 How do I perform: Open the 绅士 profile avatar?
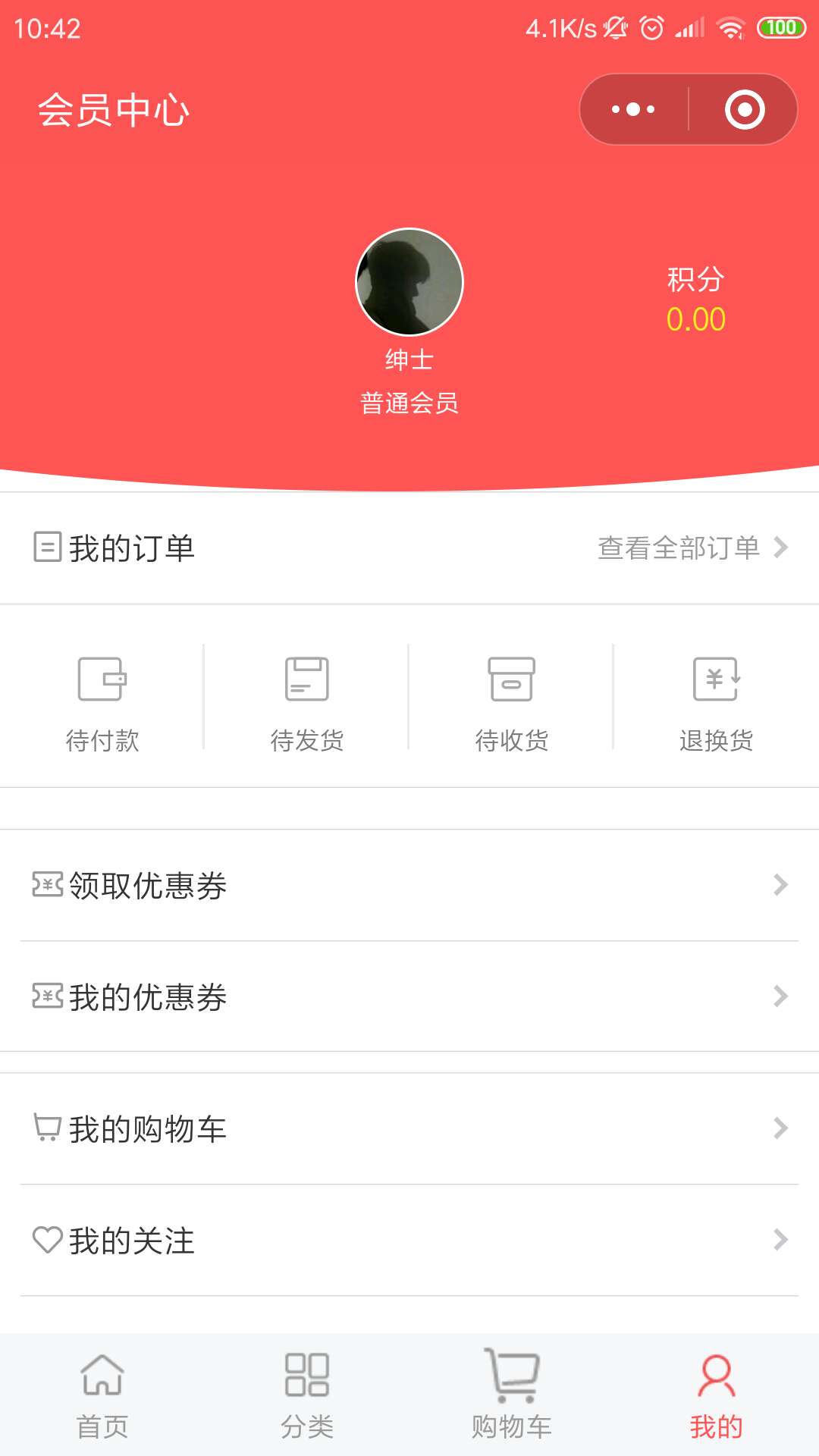[x=409, y=281]
